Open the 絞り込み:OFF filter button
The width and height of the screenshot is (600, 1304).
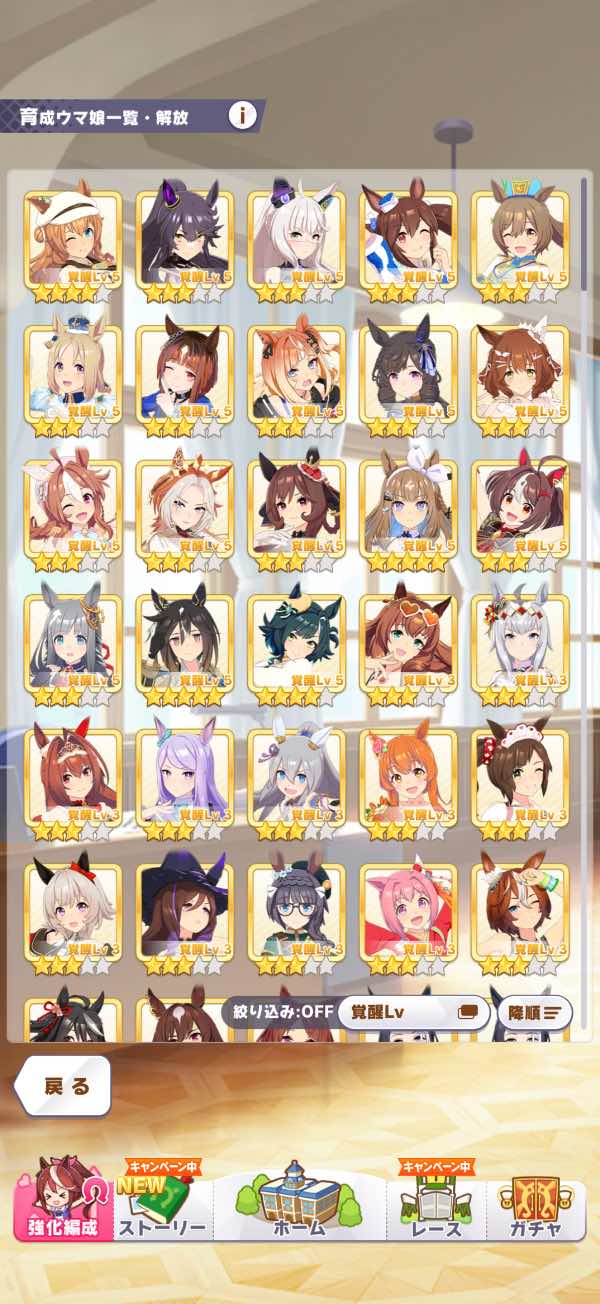tap(277, 1011)
